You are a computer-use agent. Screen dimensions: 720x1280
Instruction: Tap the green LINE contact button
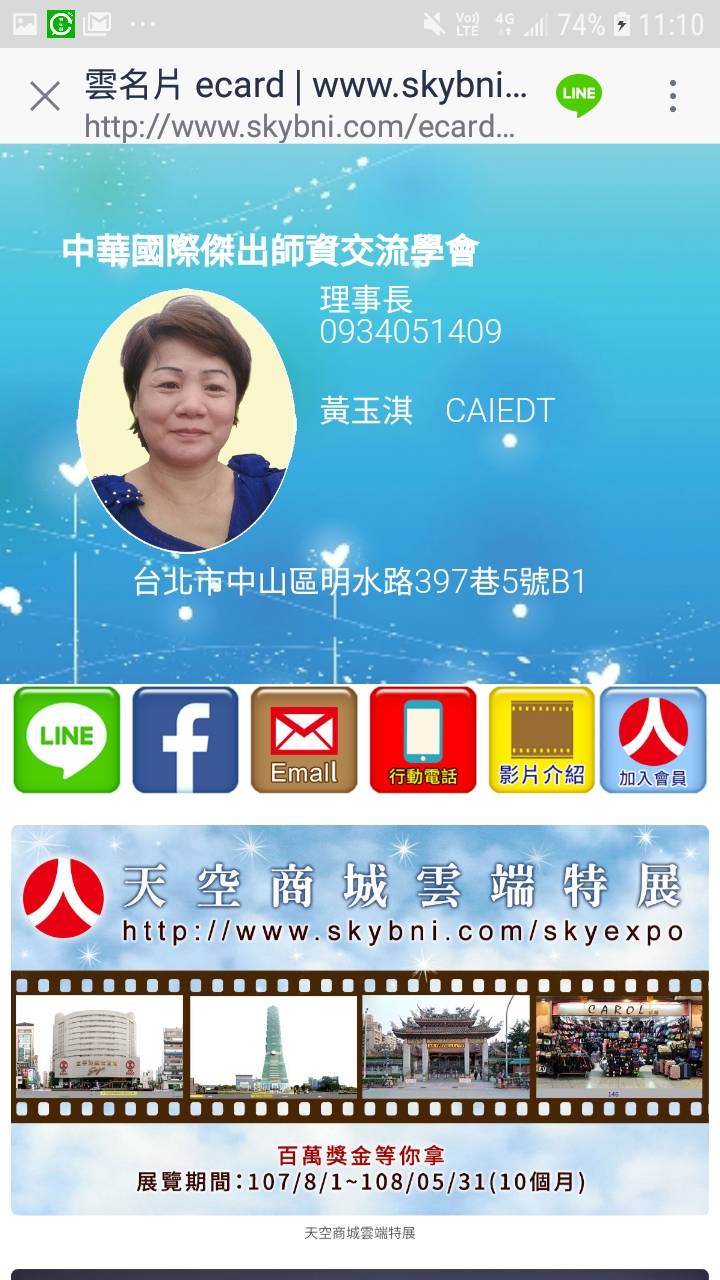click(x=67, y=740)
